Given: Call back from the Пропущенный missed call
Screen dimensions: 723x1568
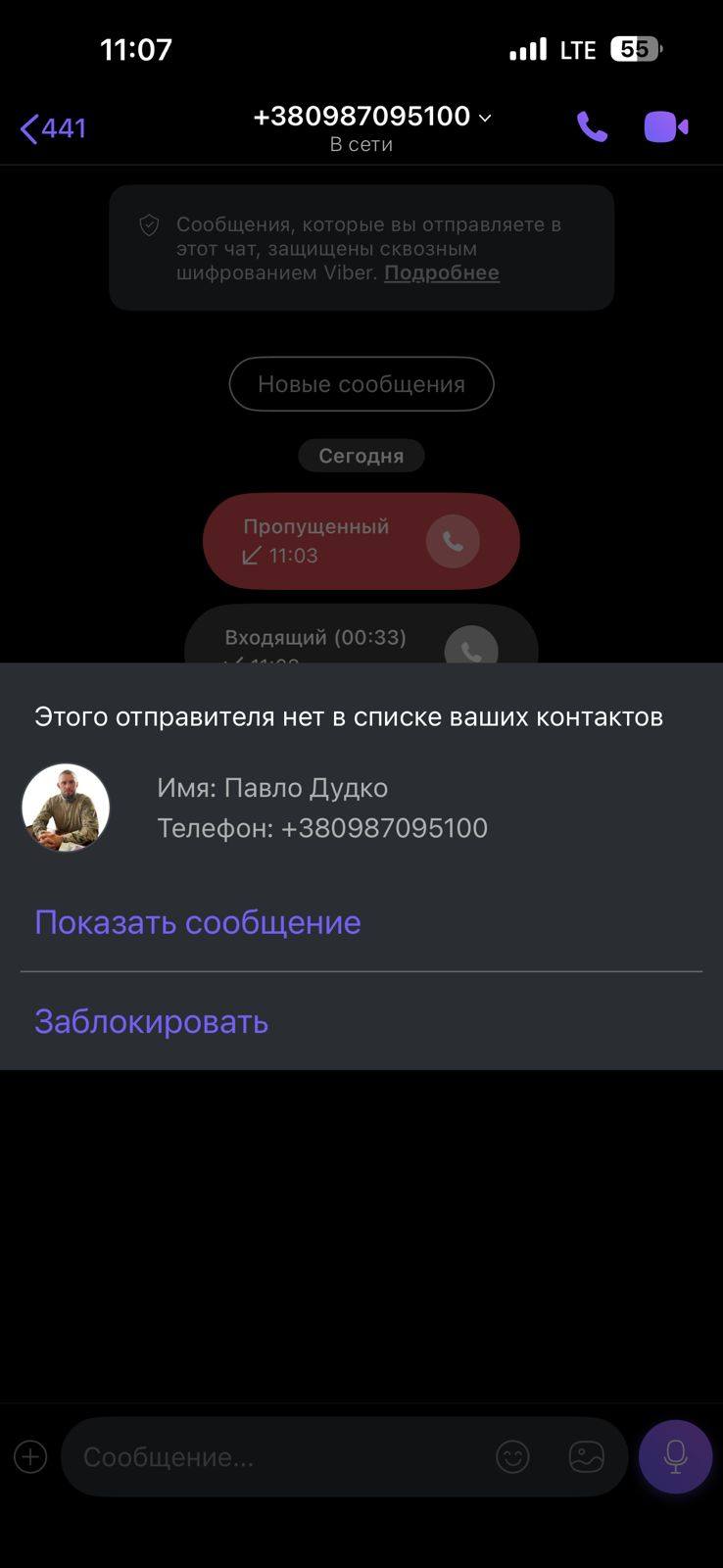Looking at the screenshot, I should (453, 541).
